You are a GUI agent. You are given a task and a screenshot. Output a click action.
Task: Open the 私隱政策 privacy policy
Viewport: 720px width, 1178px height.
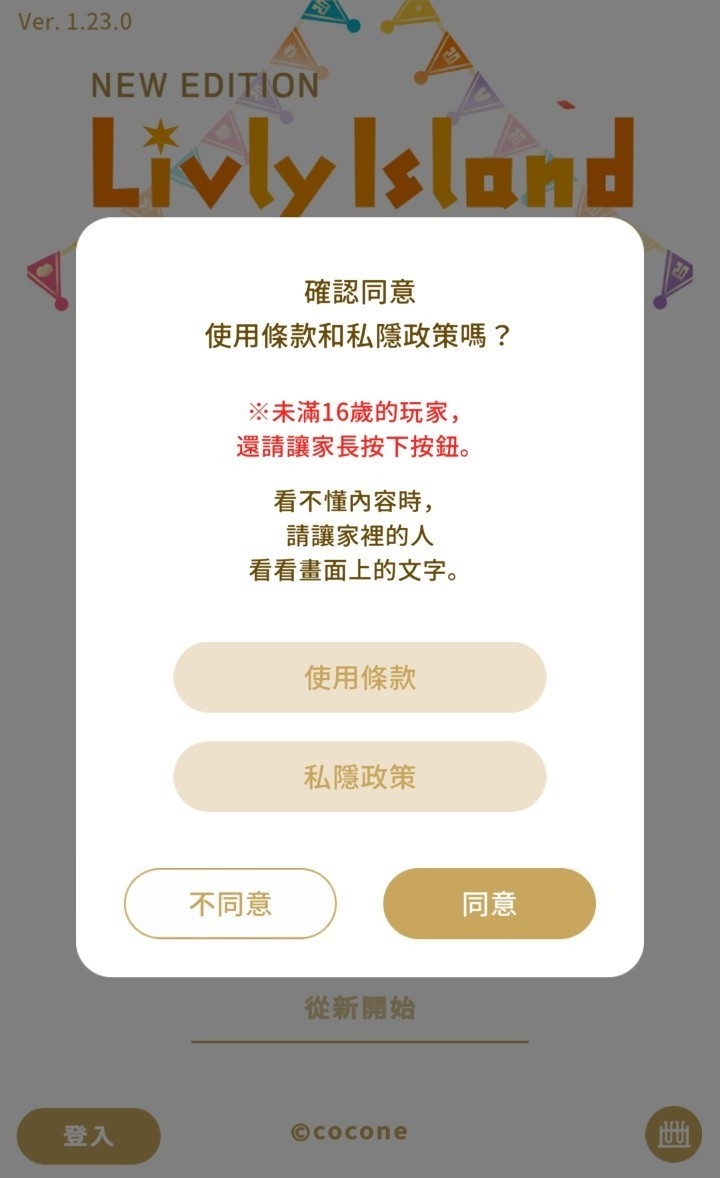[x=359, y=776]
